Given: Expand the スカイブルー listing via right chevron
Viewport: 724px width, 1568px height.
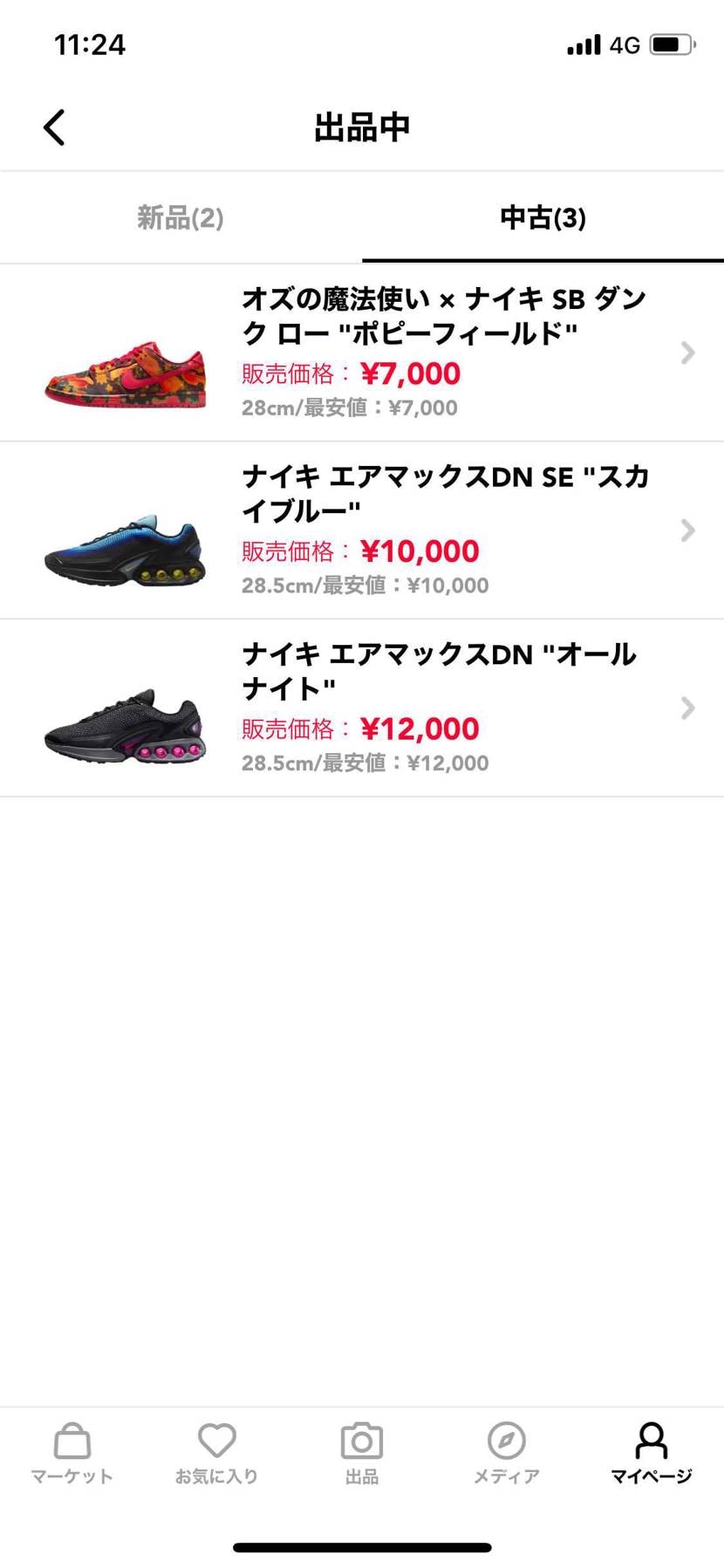Looking at the screenshot, I should 686,531.
